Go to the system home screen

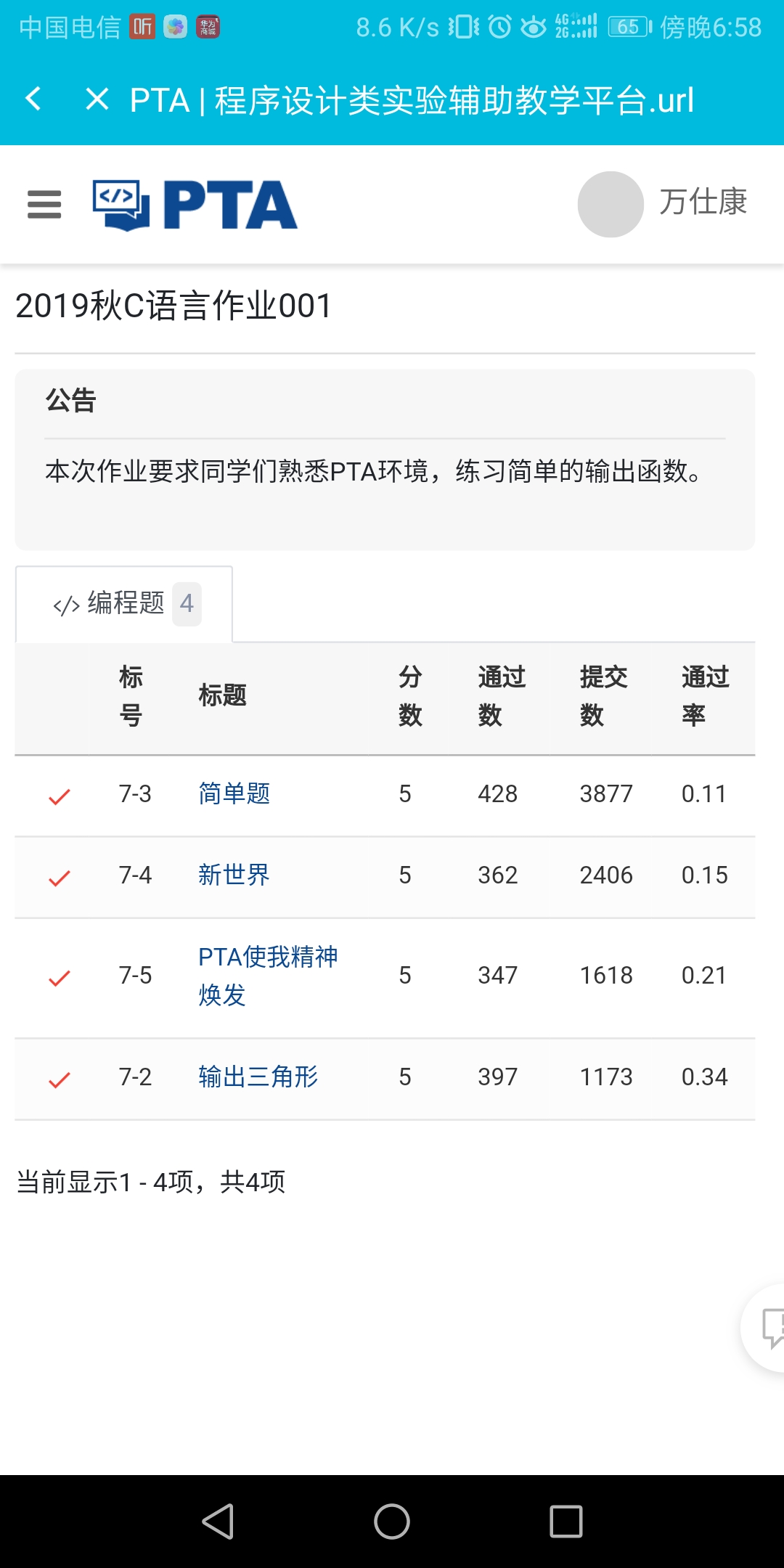tap(392, 1522)
